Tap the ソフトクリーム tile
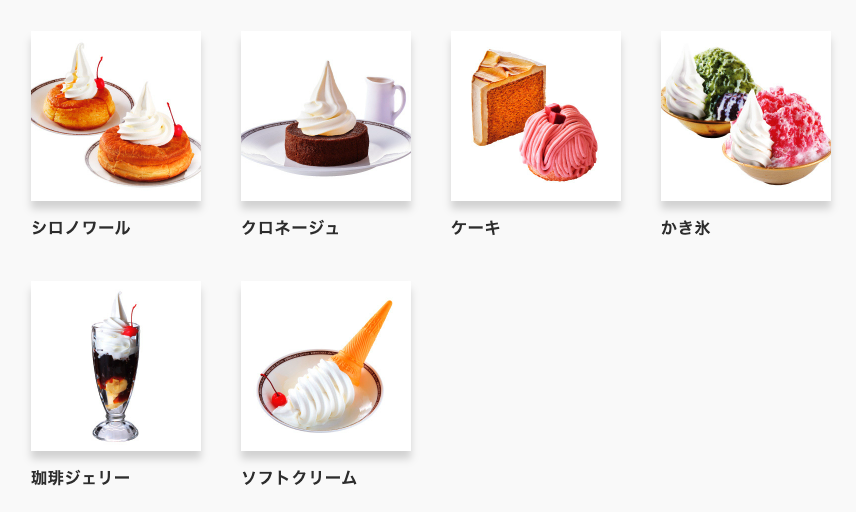856x512 pixels. [326, 366]
